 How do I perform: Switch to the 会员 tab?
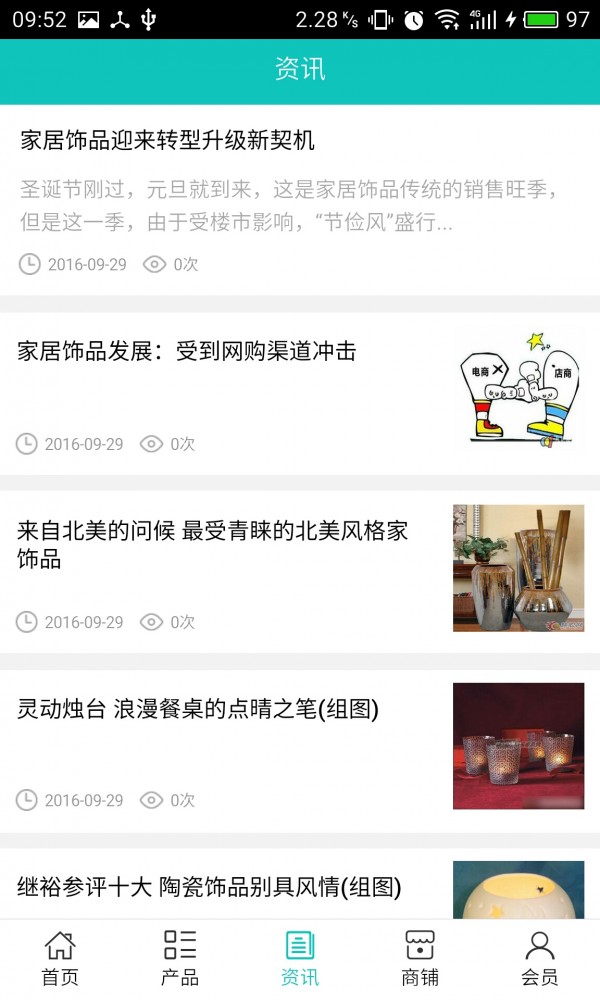tap(540, 958)
